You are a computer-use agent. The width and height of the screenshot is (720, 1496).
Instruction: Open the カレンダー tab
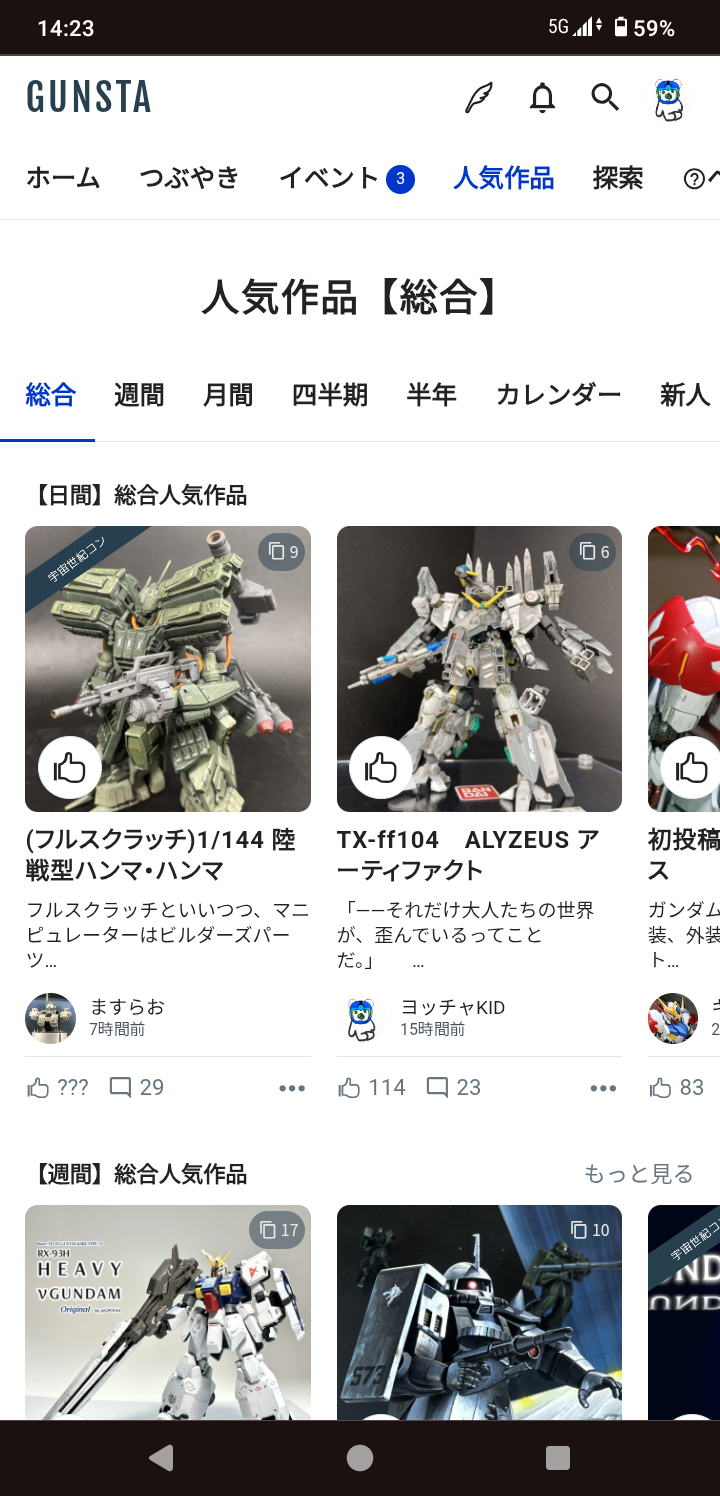click(558, 395)
